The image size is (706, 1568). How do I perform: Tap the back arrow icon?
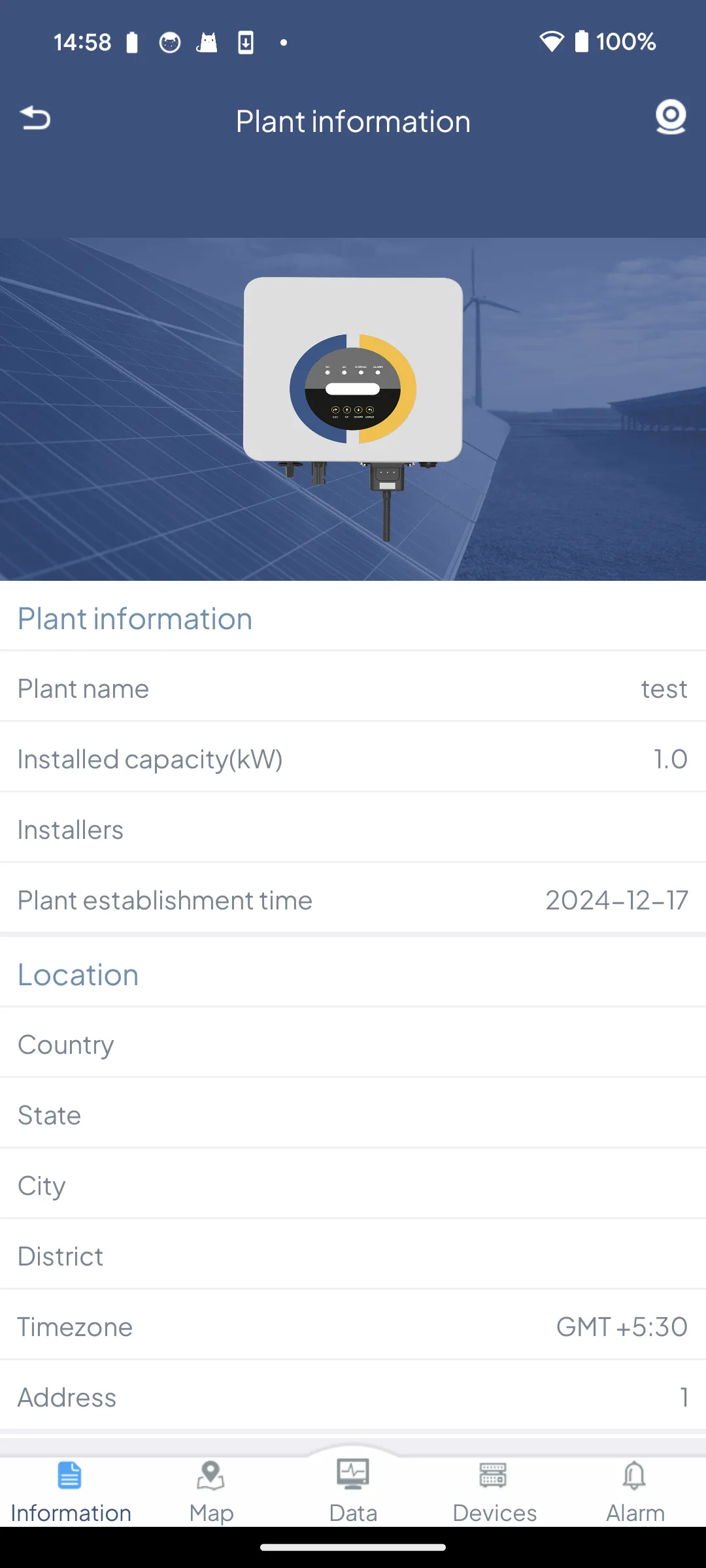[x=35, y=119]
